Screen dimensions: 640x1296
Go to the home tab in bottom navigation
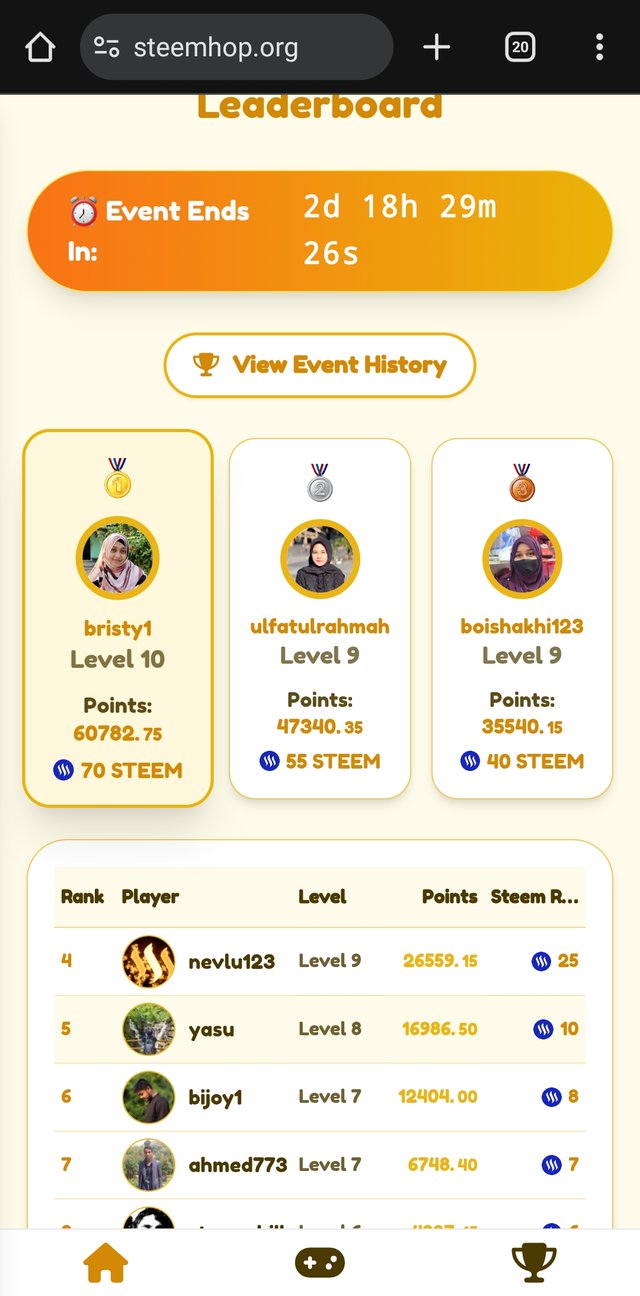pyautogui.click(x=106, y=1263)
